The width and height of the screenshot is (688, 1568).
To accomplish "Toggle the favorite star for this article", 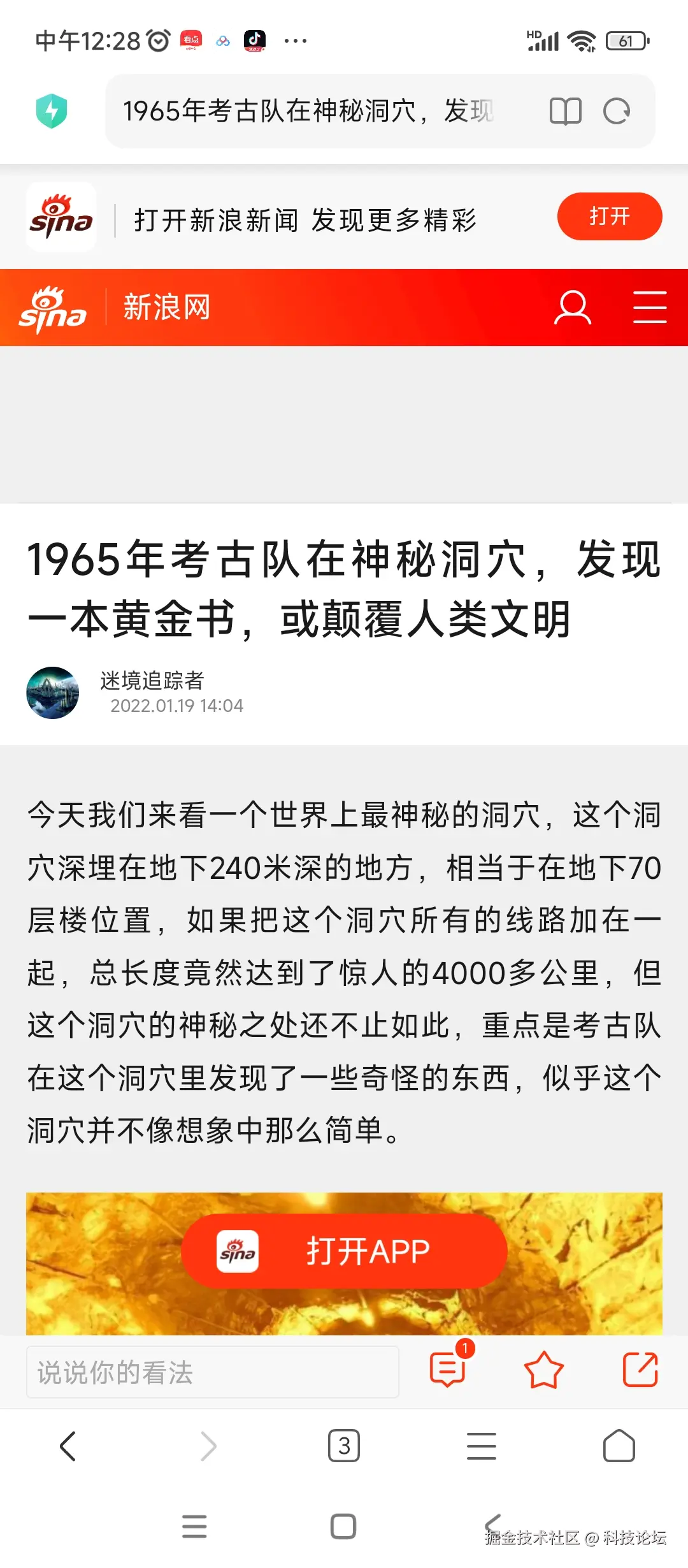I will click(x=545, y=1368).
